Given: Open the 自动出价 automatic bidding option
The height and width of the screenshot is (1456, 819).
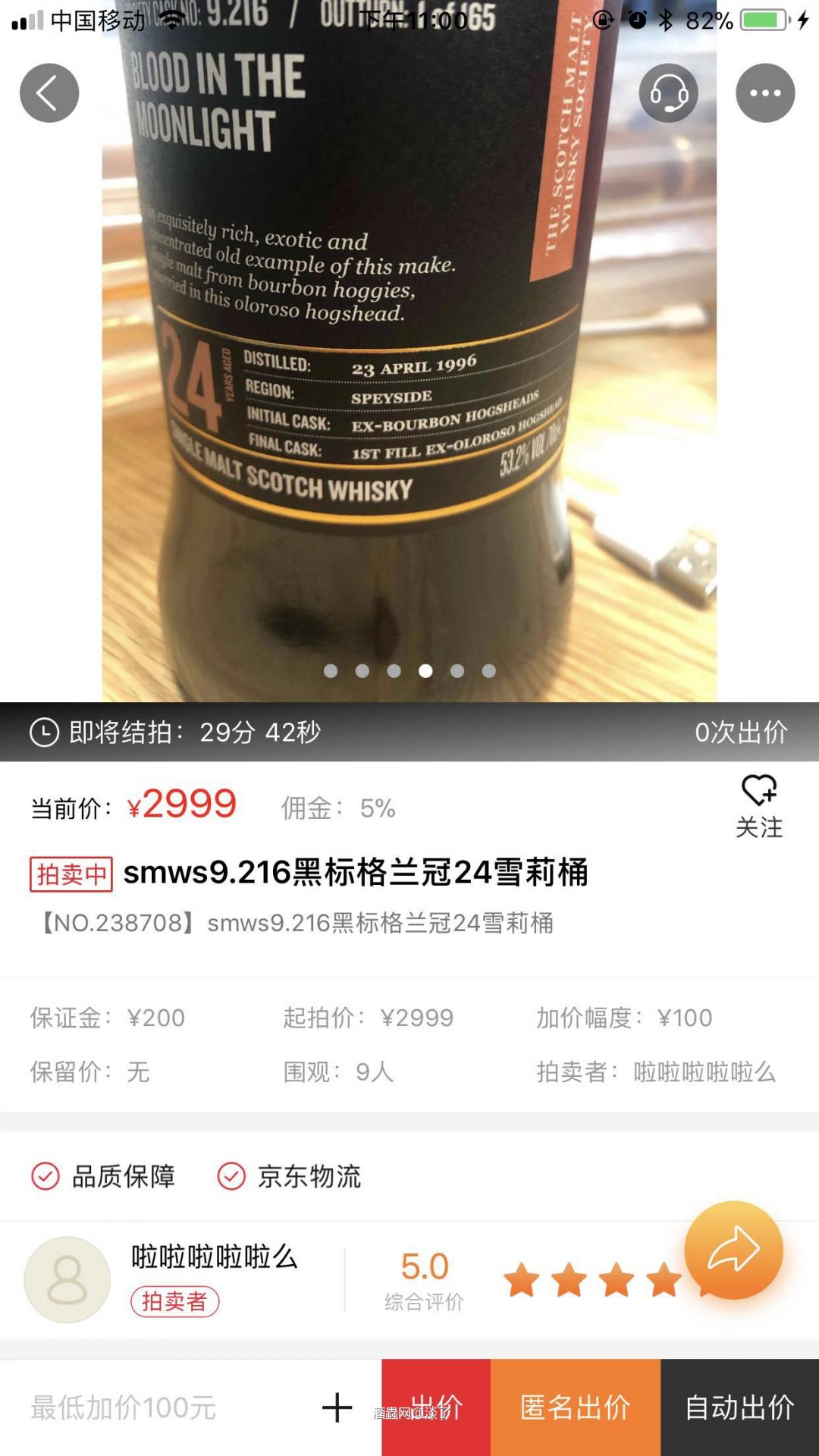Looking at the screenshot, I should click(x=736, y=1407).
